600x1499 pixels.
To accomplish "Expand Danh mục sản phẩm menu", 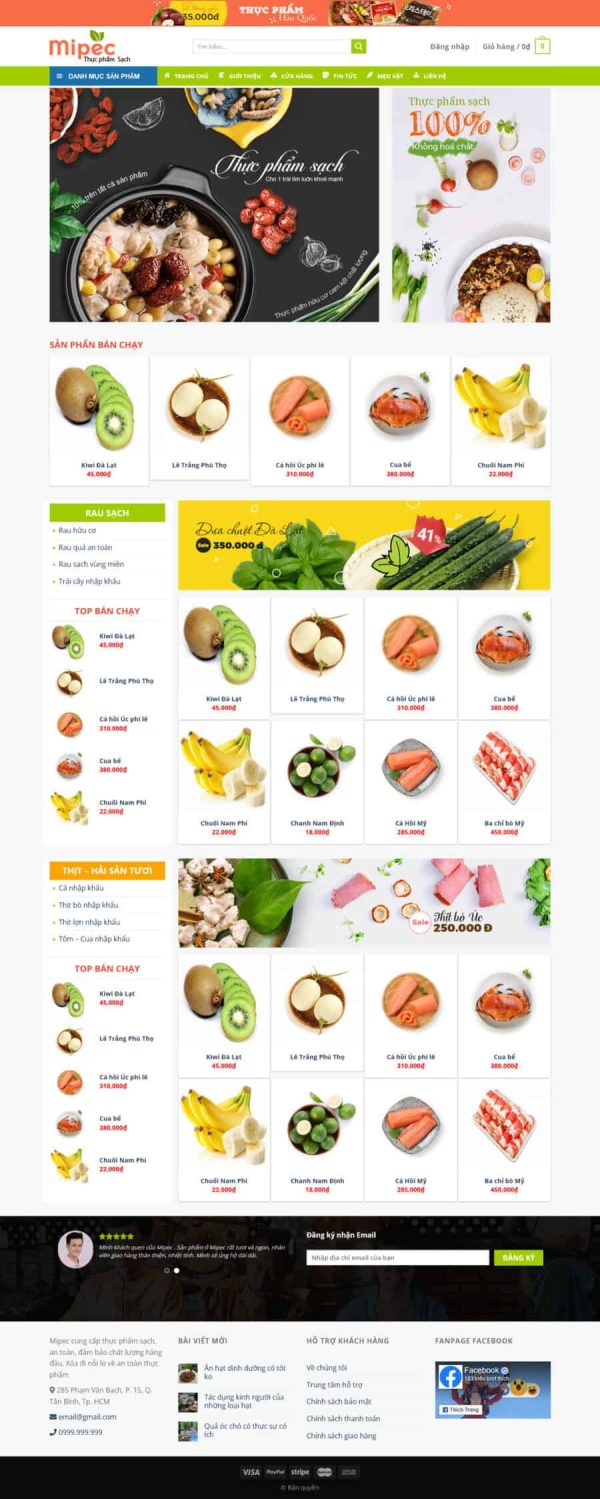I will click(x=103, y=76).
